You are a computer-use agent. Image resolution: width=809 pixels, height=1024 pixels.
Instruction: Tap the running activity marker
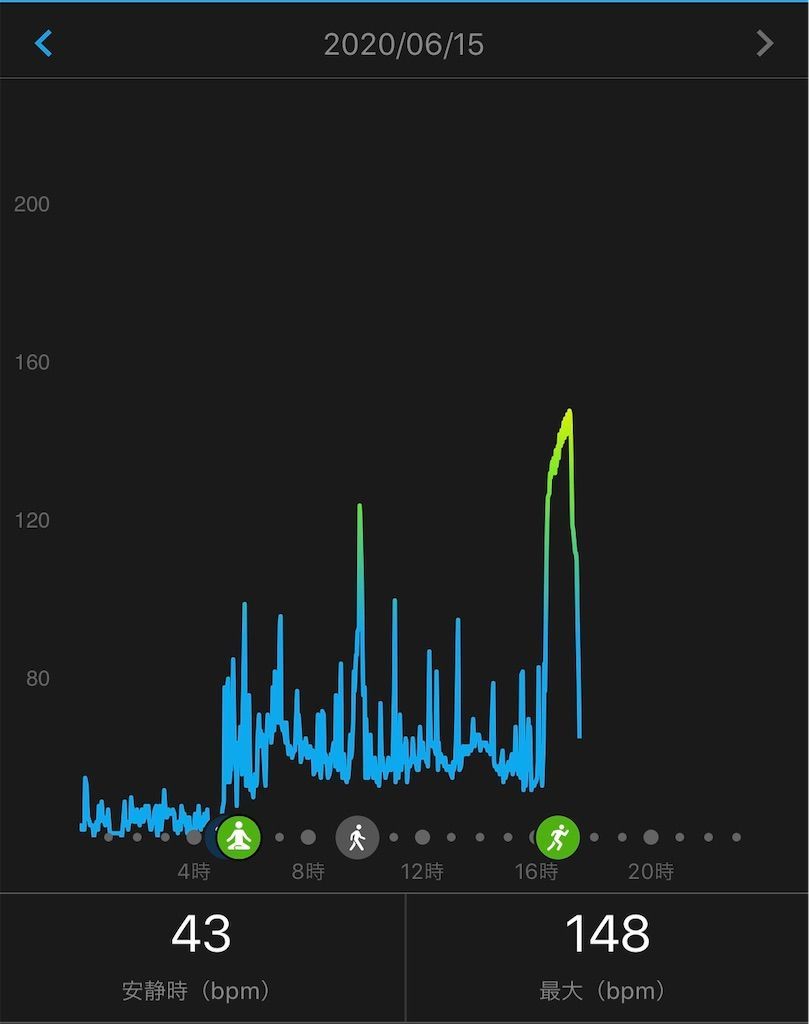click(557, 837)
